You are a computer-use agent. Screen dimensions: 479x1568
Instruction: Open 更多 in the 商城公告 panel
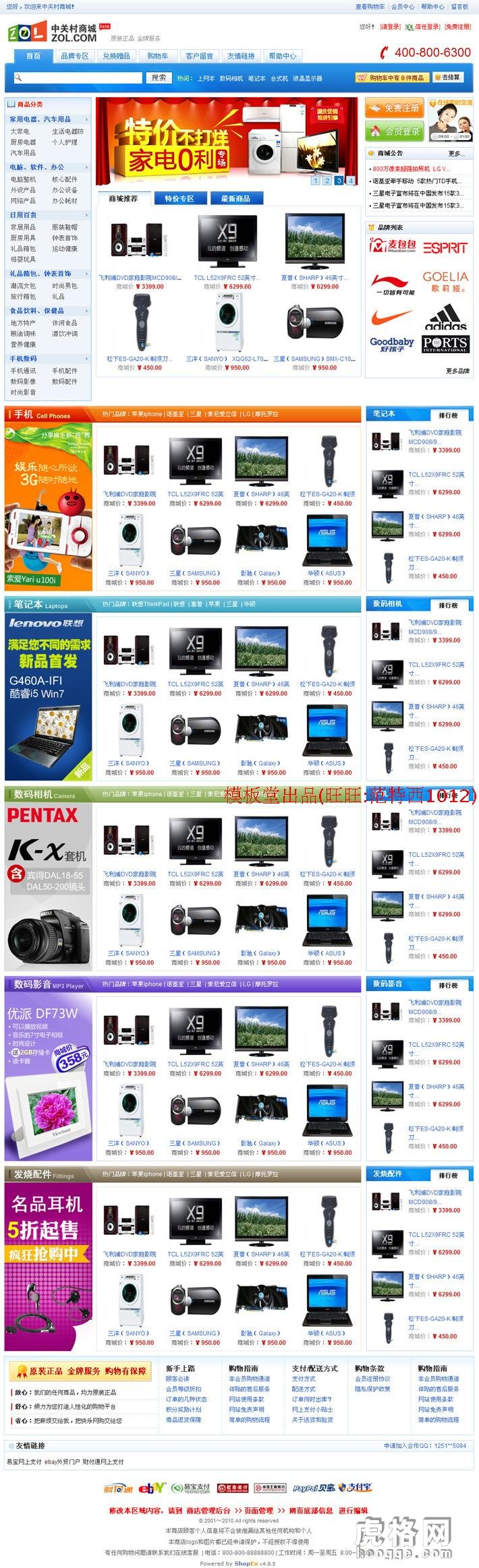(455, 153)
